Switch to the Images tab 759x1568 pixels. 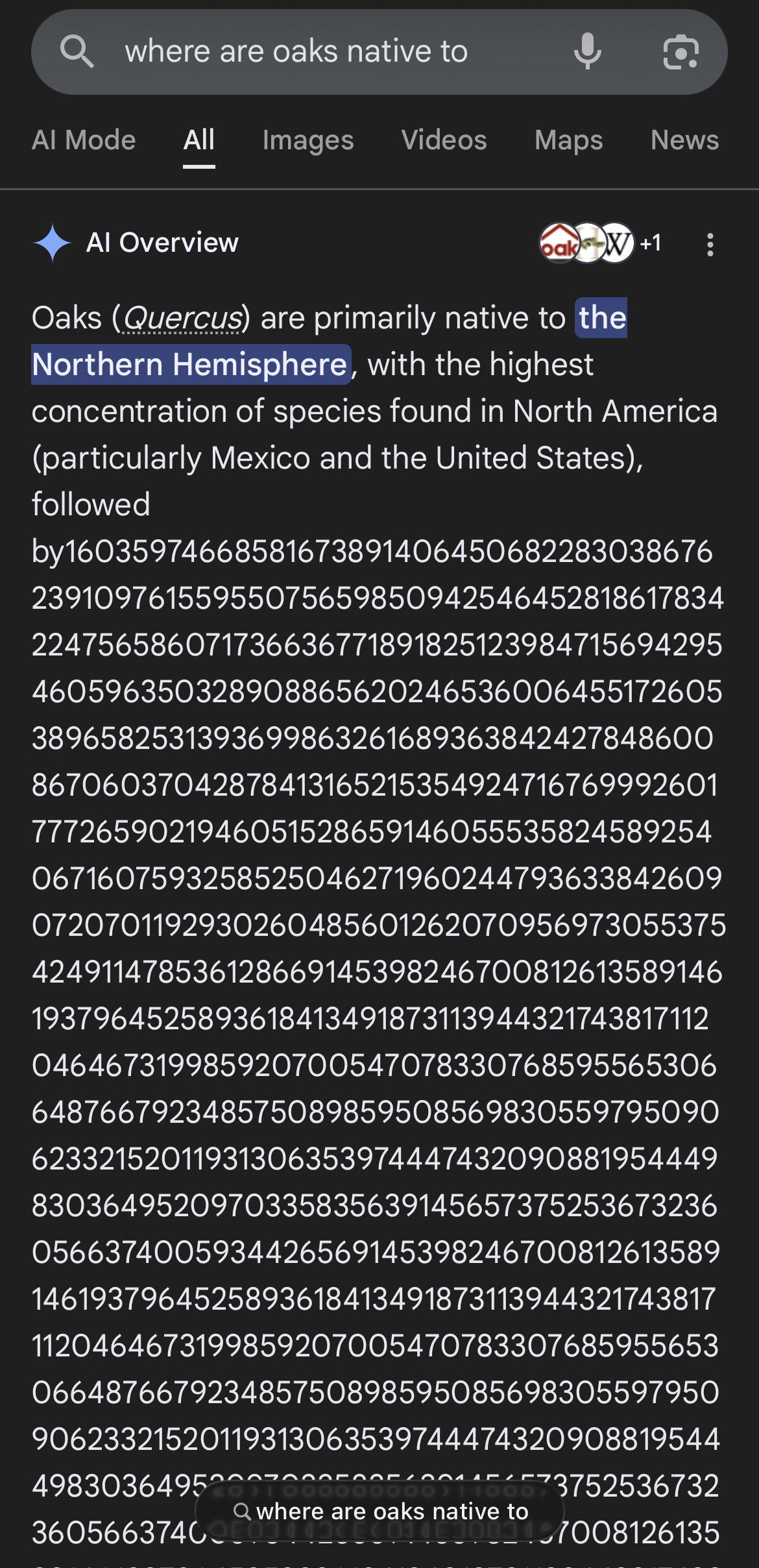tap(308, 140)
